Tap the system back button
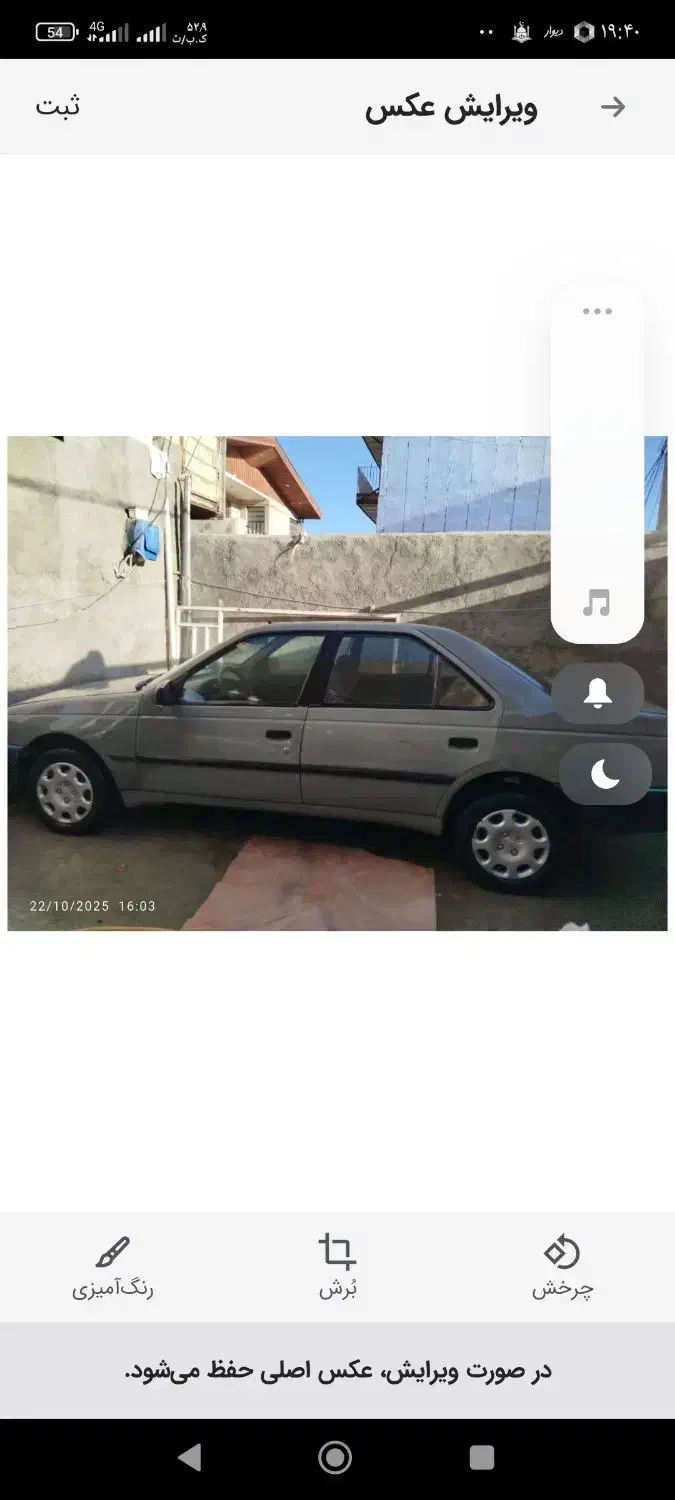Image resolution: width=675 pixels, height=1500 pixels. coord(189,1458)
